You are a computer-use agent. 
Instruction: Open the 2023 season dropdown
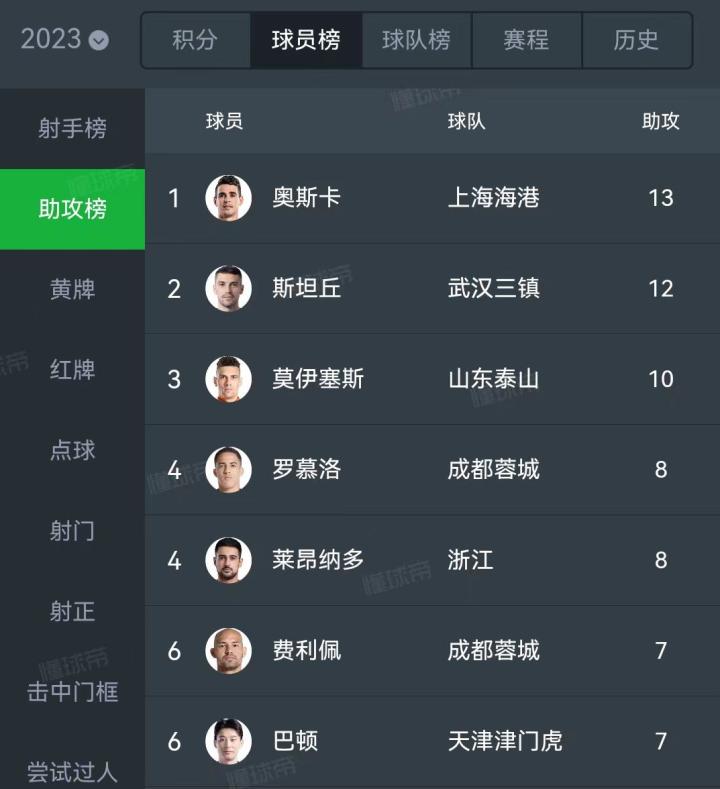point(65,39)
